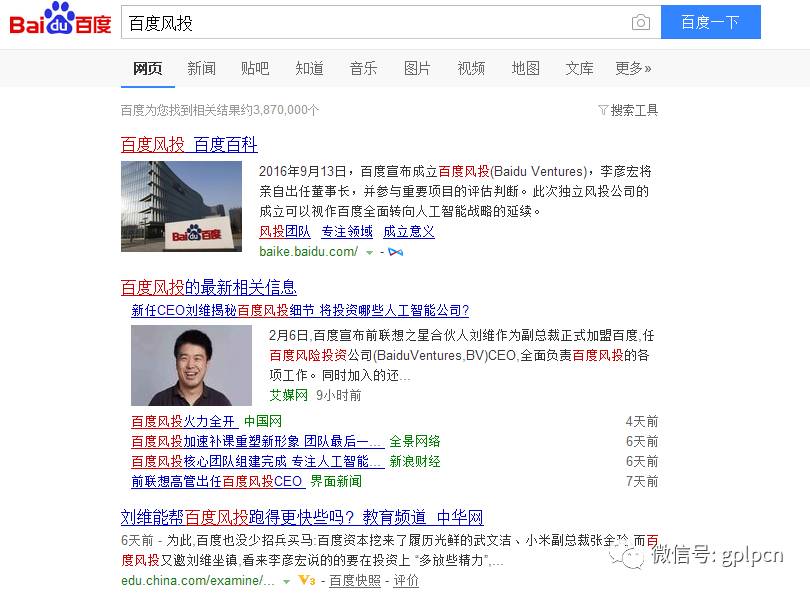Select the 图片 tab
This screenshot has width=810, height=593.
tap(417, 68)
